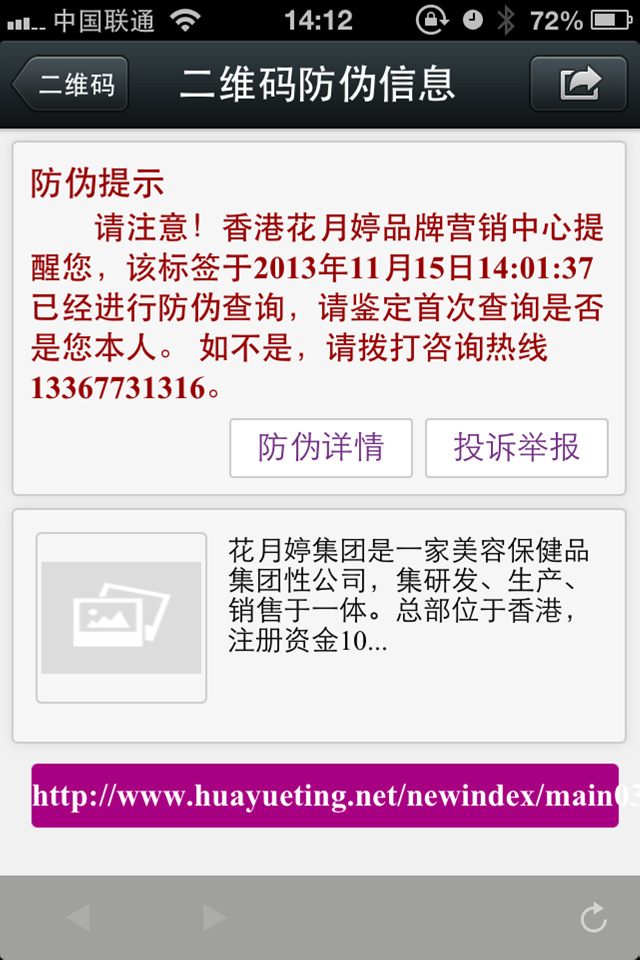
Task: Open 防伪详情 details
Action: pos(321,447)
